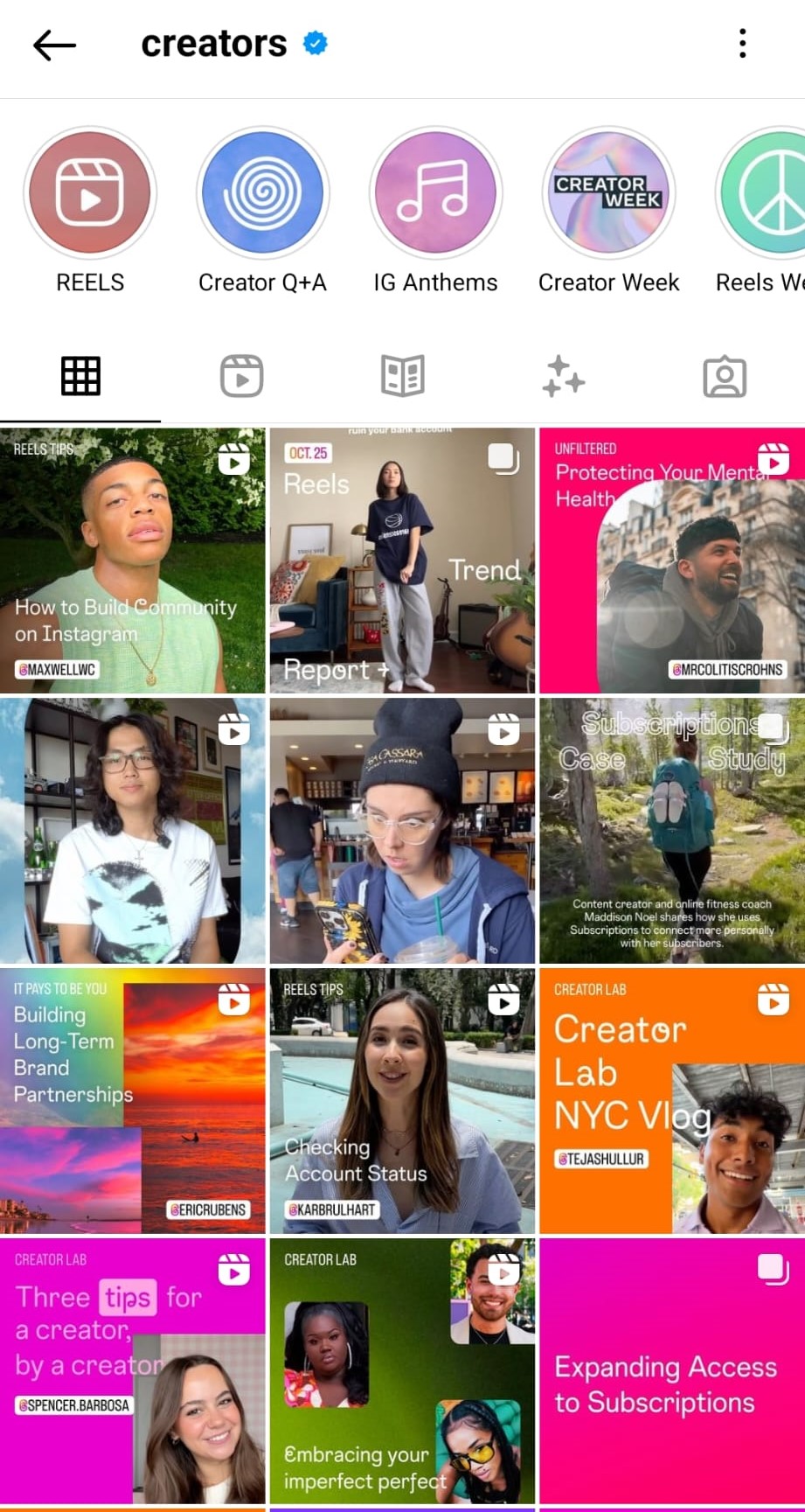This screenshot has height=1512, width=805.
Task: Go back with the arrow
Action: click(x=54, y=44)
